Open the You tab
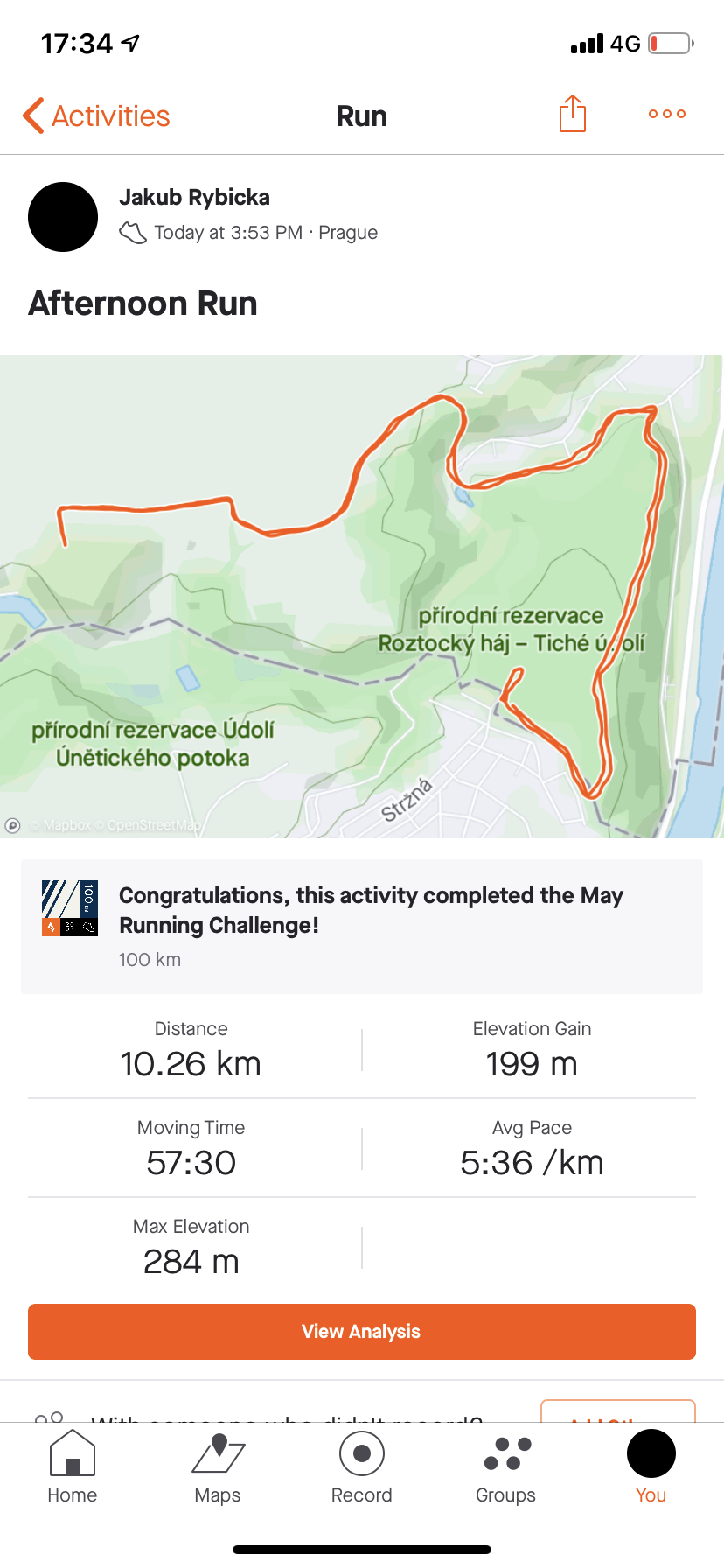The height and width of the screenshot is (1568, 724). [x=651, y=1466]
